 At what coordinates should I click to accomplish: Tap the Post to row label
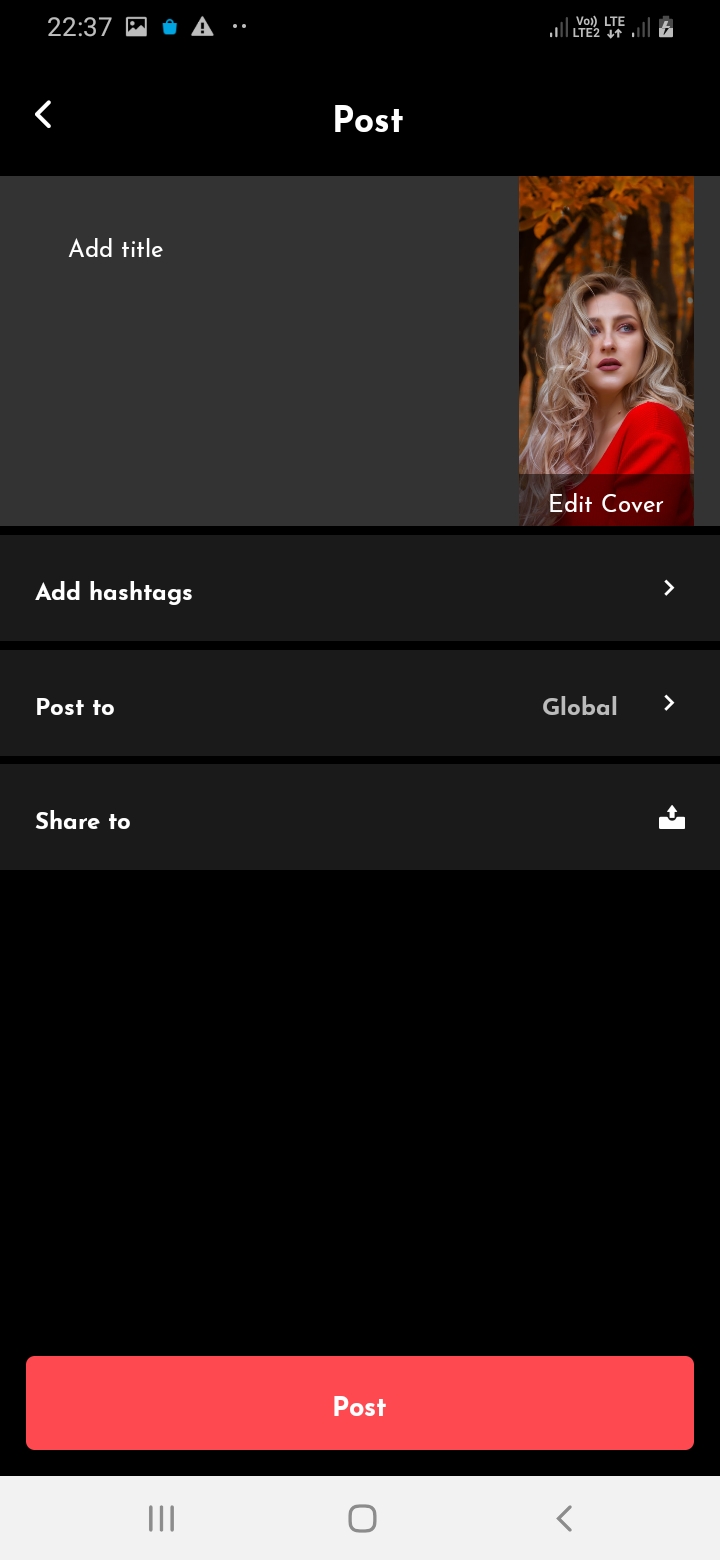pos(74,707)
